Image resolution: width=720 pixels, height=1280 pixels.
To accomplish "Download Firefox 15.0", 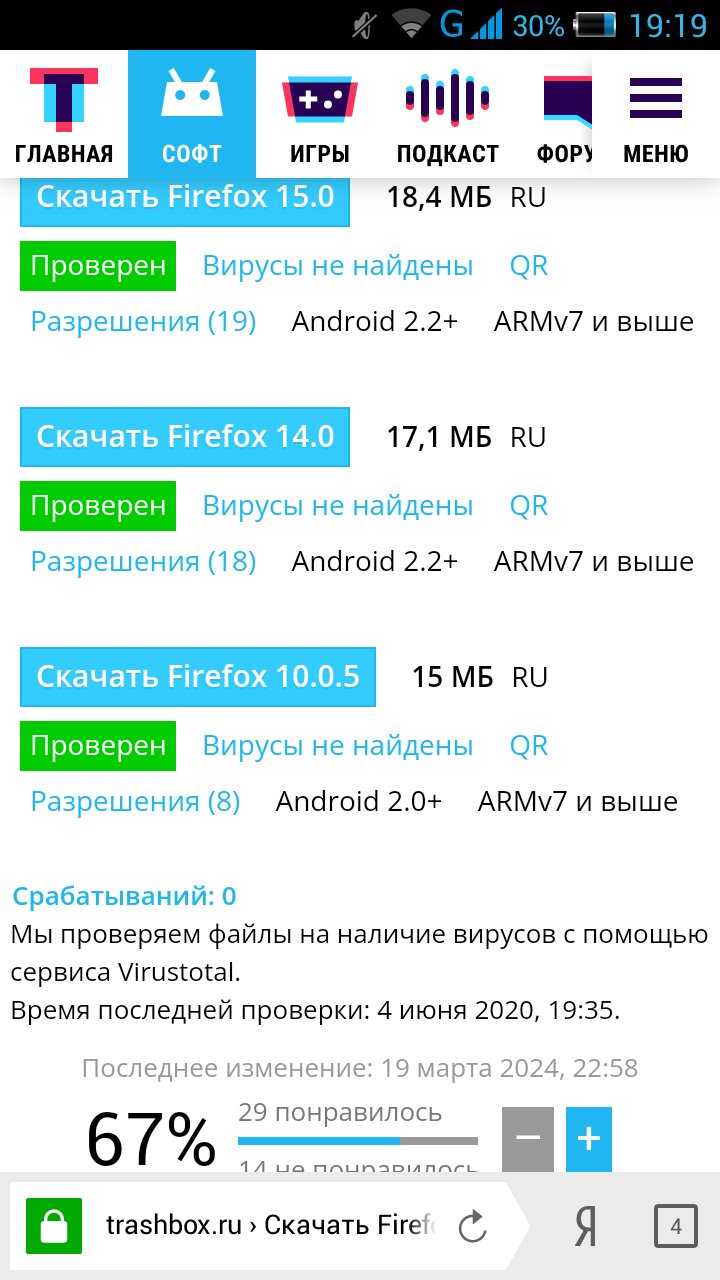I will point(184,197).
